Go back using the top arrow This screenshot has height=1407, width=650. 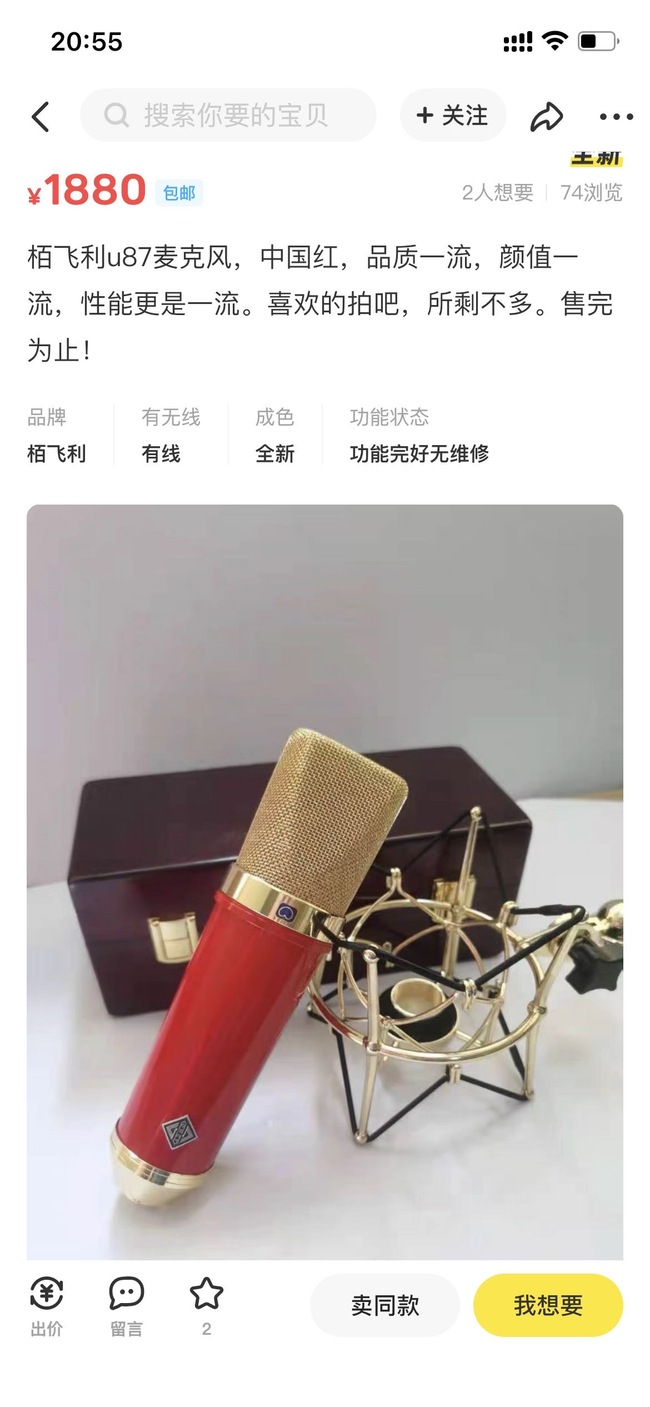click(x=41, y=117)
